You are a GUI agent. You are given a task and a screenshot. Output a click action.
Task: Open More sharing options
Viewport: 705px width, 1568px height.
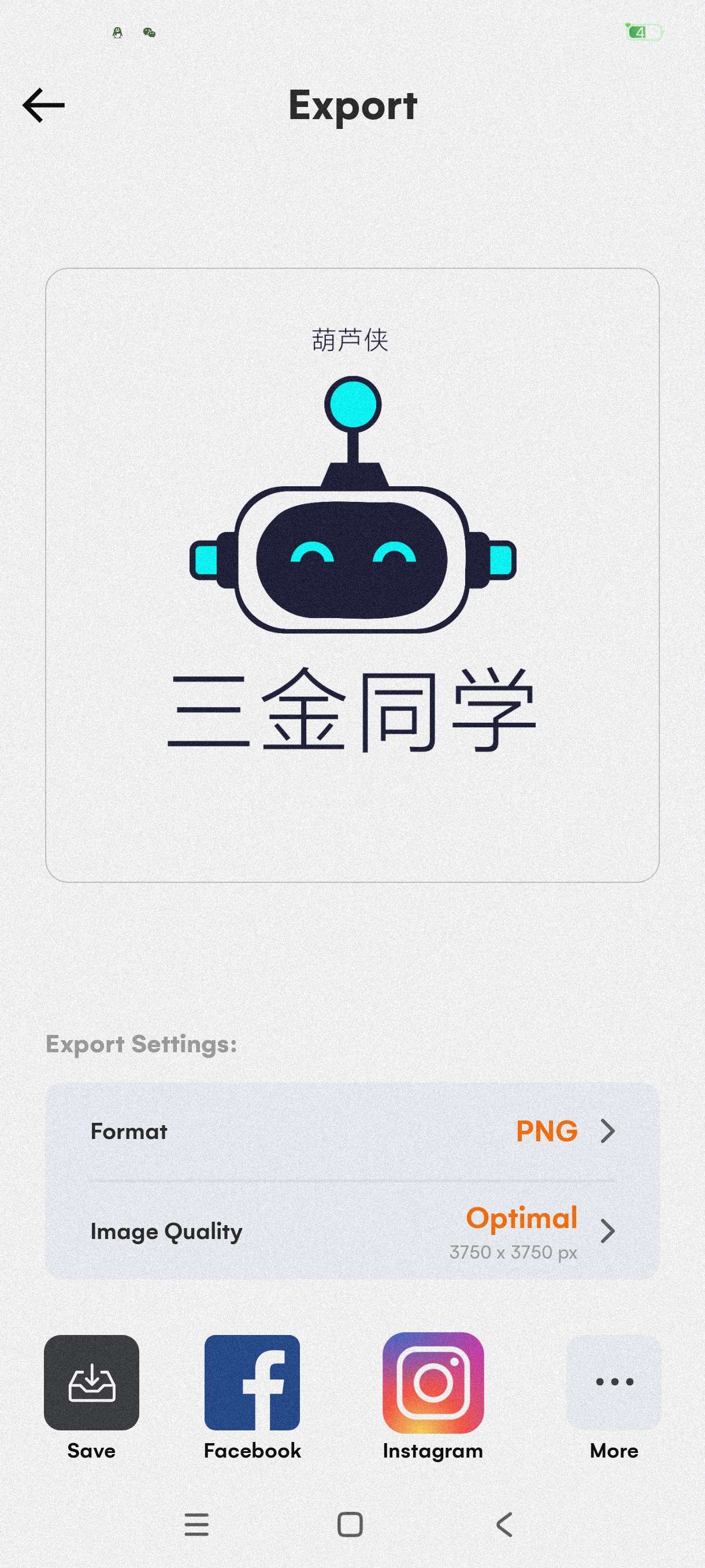click(613, 1382)
